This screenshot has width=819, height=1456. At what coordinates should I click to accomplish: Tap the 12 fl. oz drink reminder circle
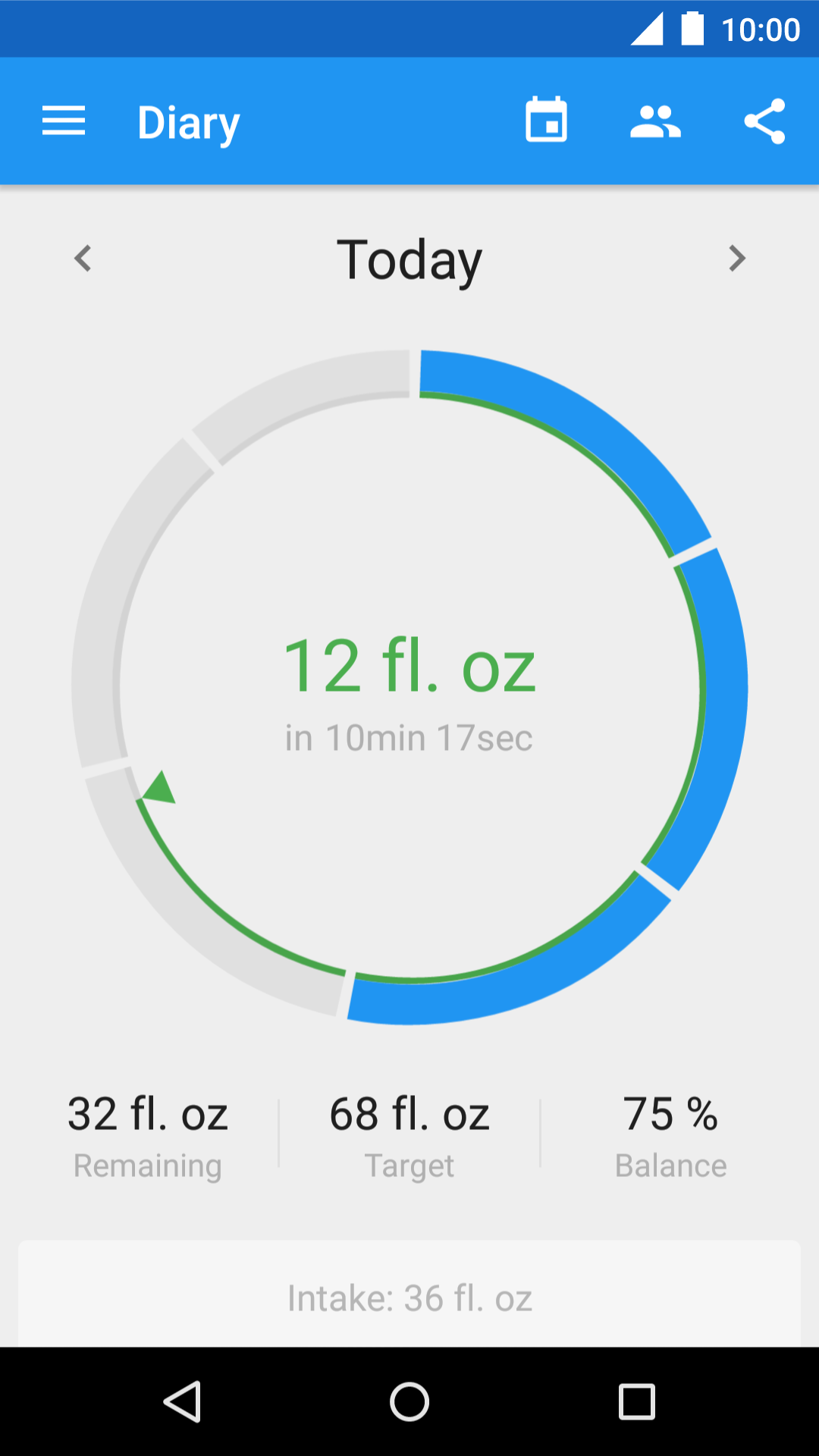pos(409,687)
